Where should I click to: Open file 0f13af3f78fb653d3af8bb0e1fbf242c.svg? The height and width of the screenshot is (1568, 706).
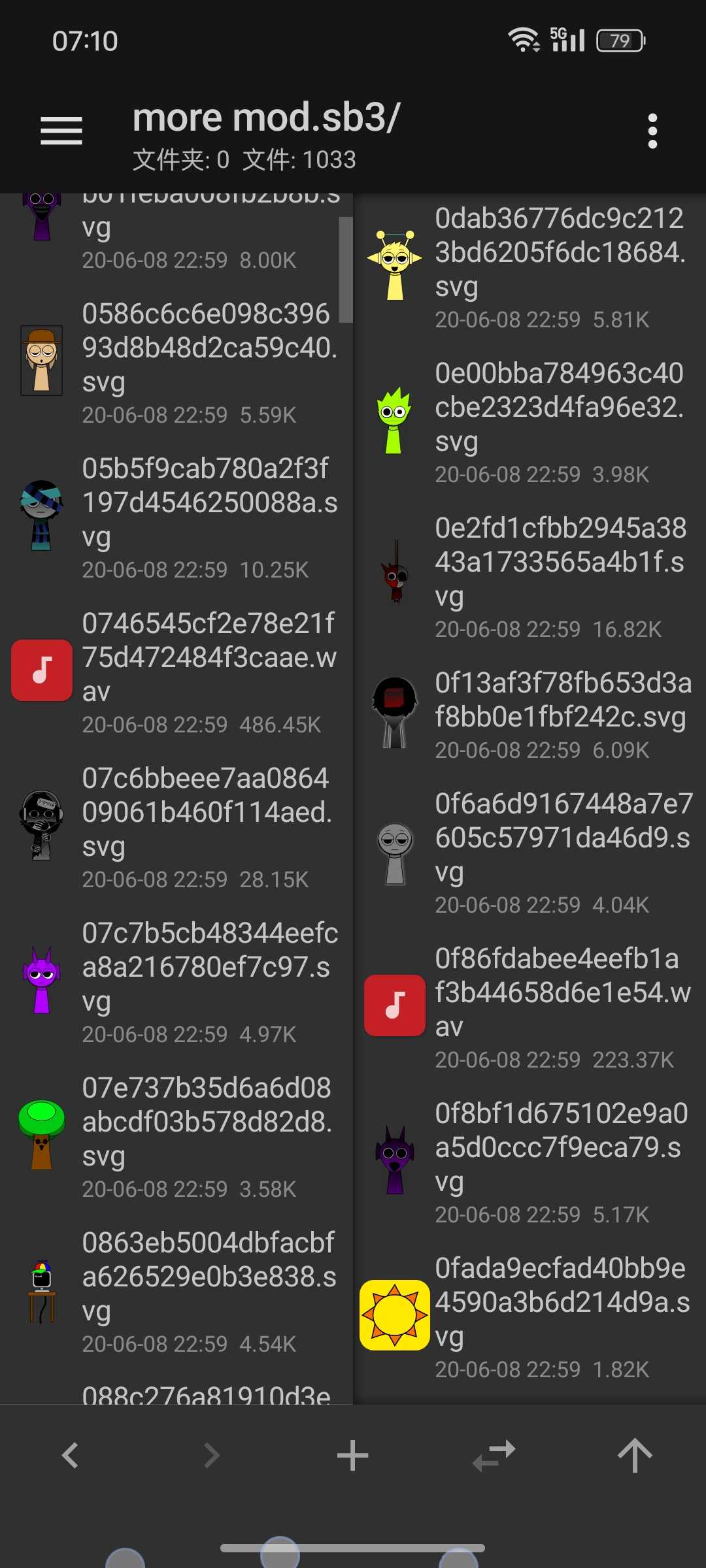click(530, 713)
